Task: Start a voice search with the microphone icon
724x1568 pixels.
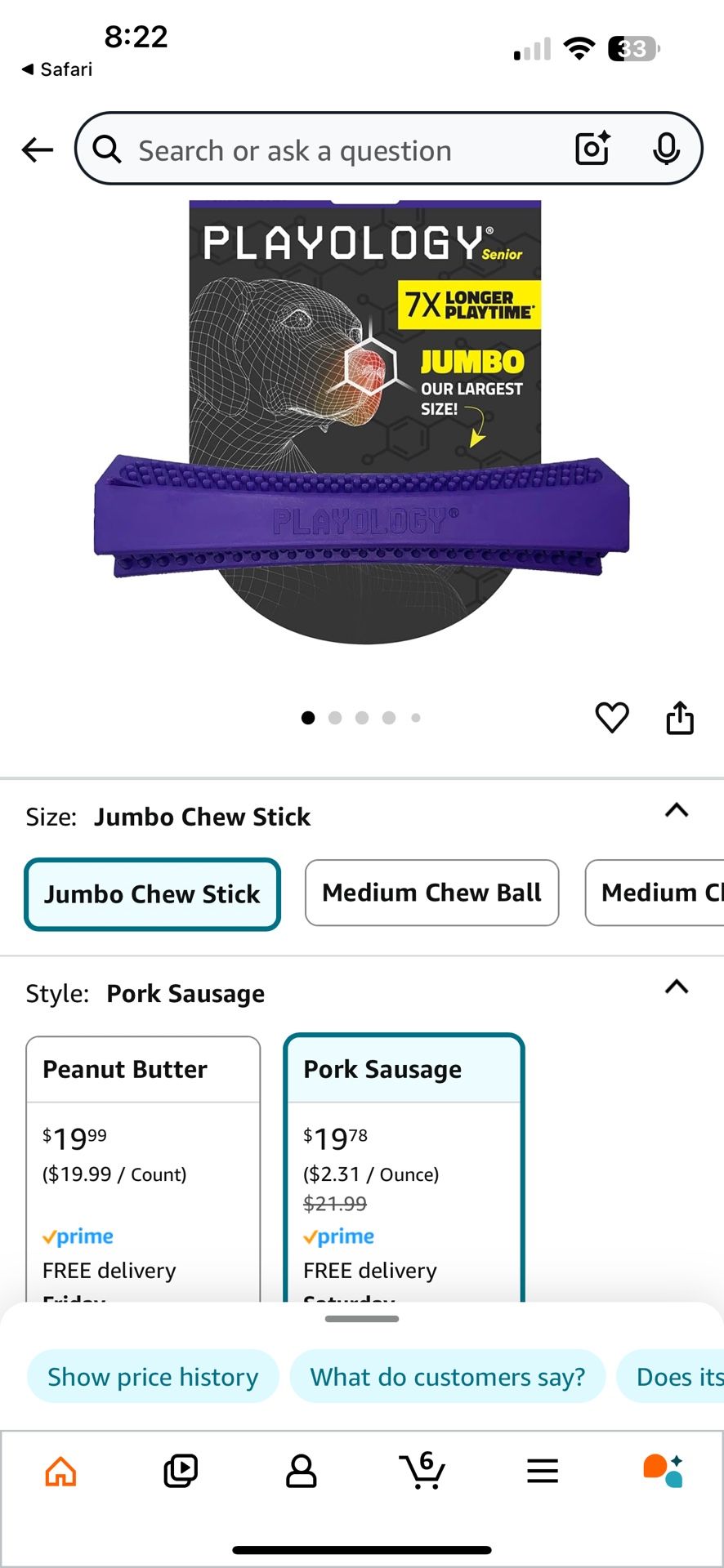Action: 668,149
